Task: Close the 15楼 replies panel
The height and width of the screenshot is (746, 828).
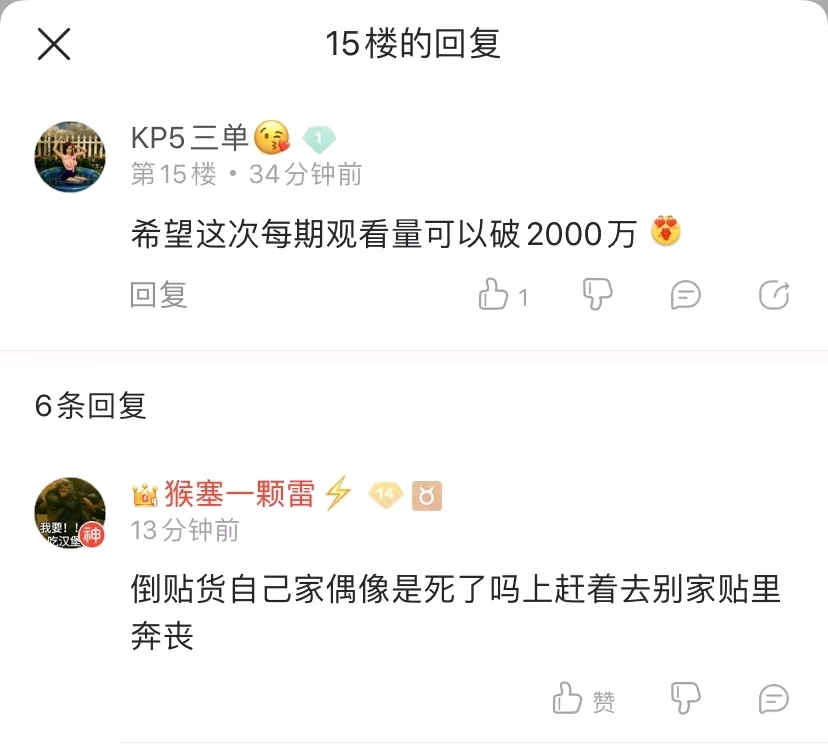Action: [54, 44]
